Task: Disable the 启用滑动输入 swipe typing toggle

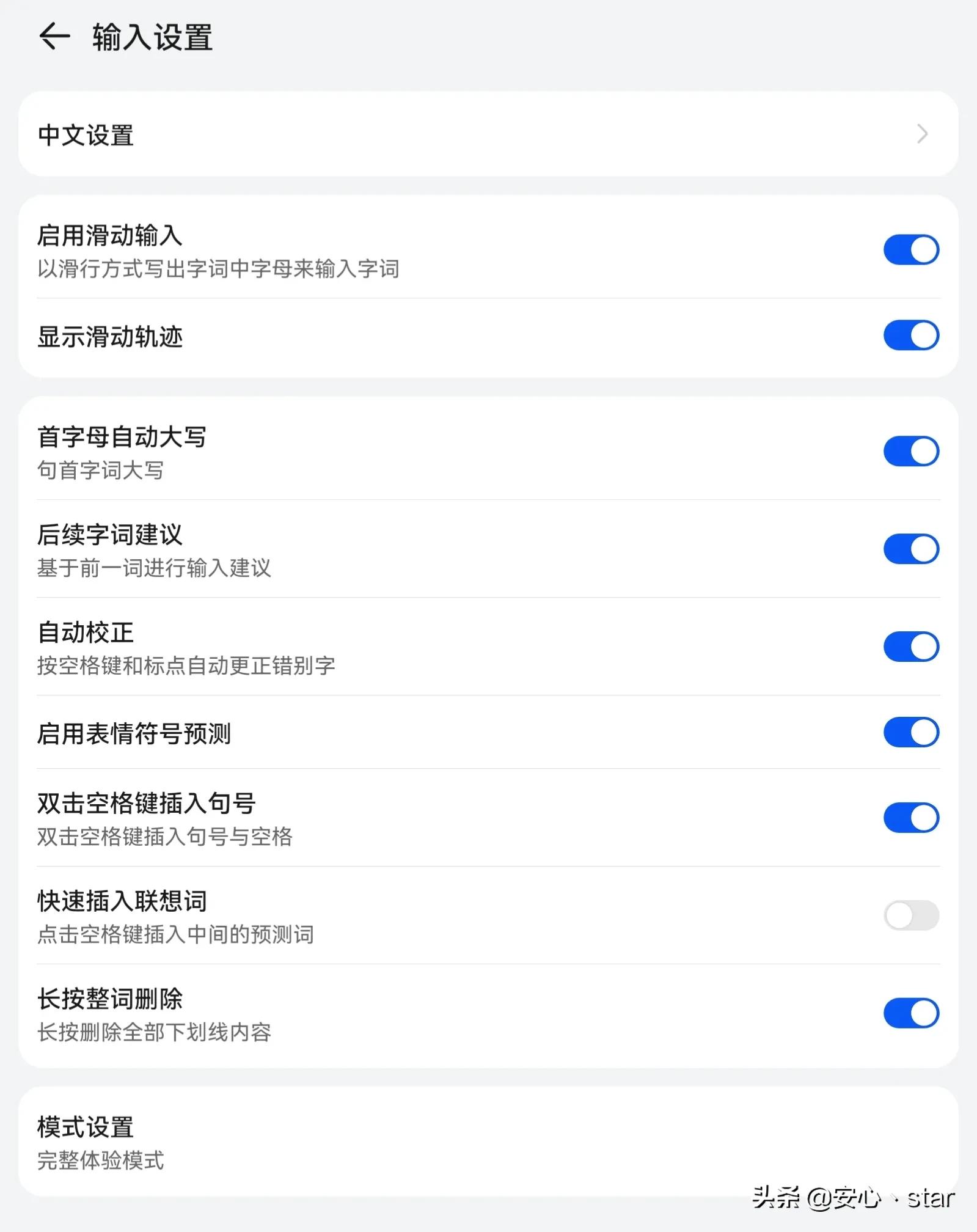Action: pos(912,249)
